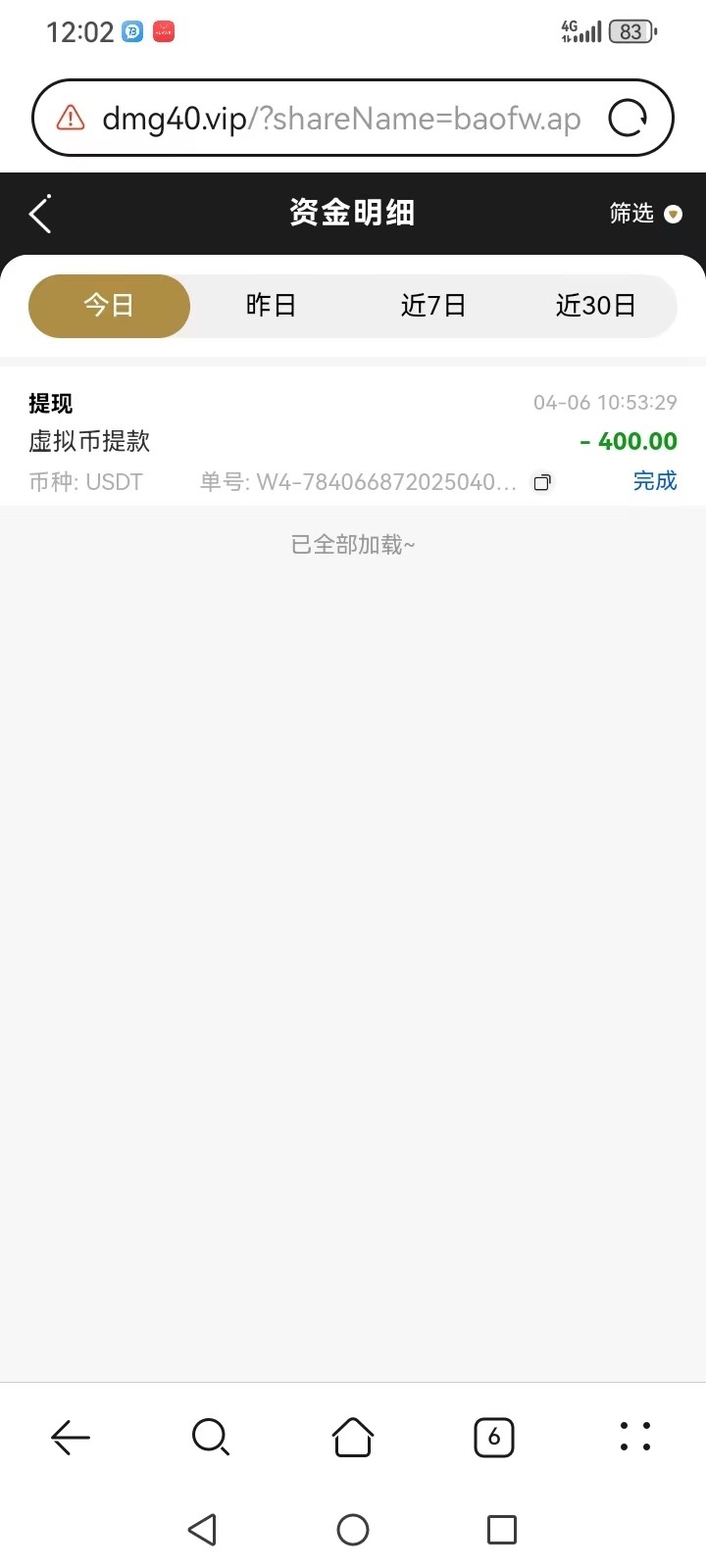Copy the order number using the copy icon

(x=541, y=482)
